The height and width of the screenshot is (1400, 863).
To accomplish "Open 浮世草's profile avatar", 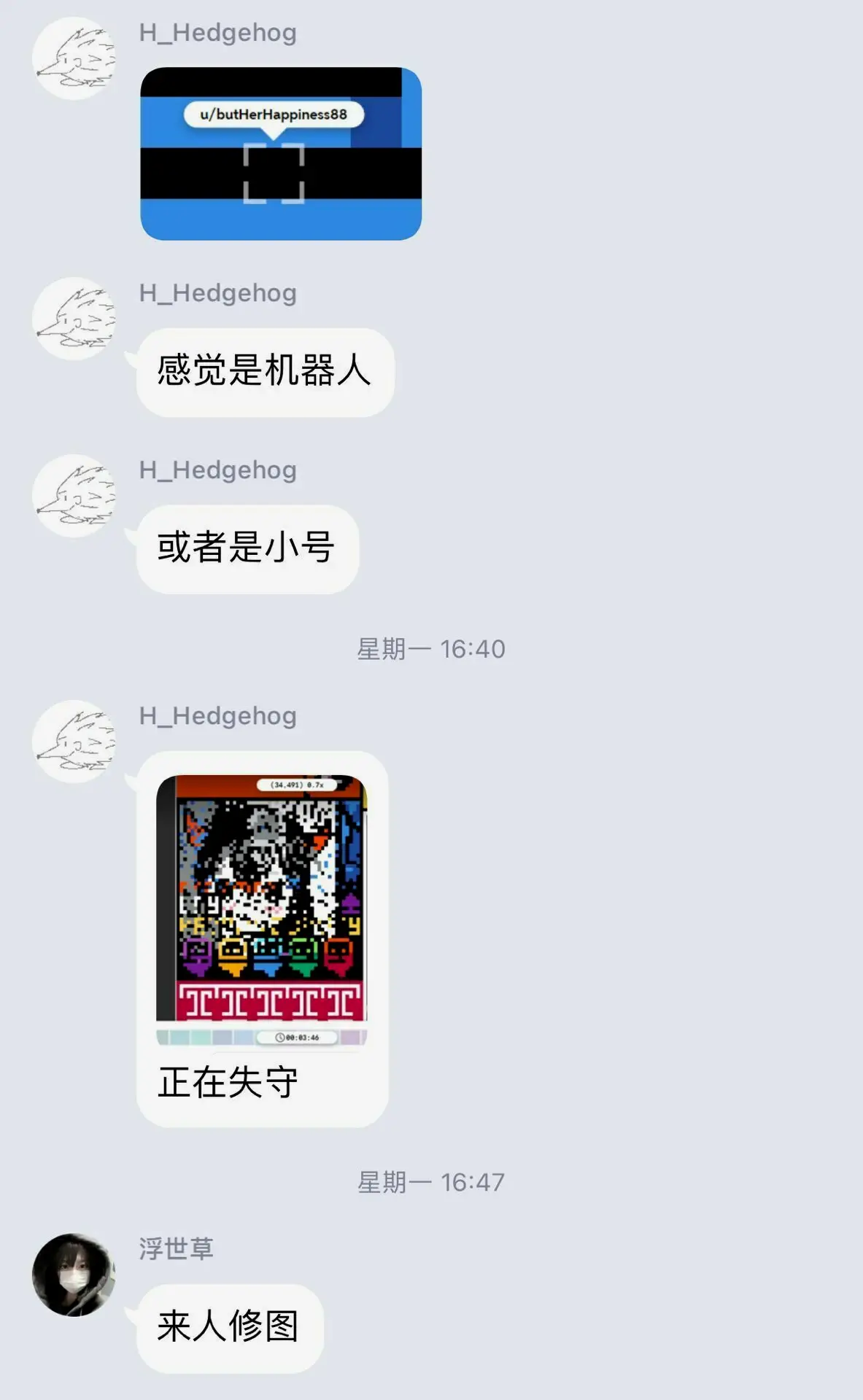I will click(74, 1275).
